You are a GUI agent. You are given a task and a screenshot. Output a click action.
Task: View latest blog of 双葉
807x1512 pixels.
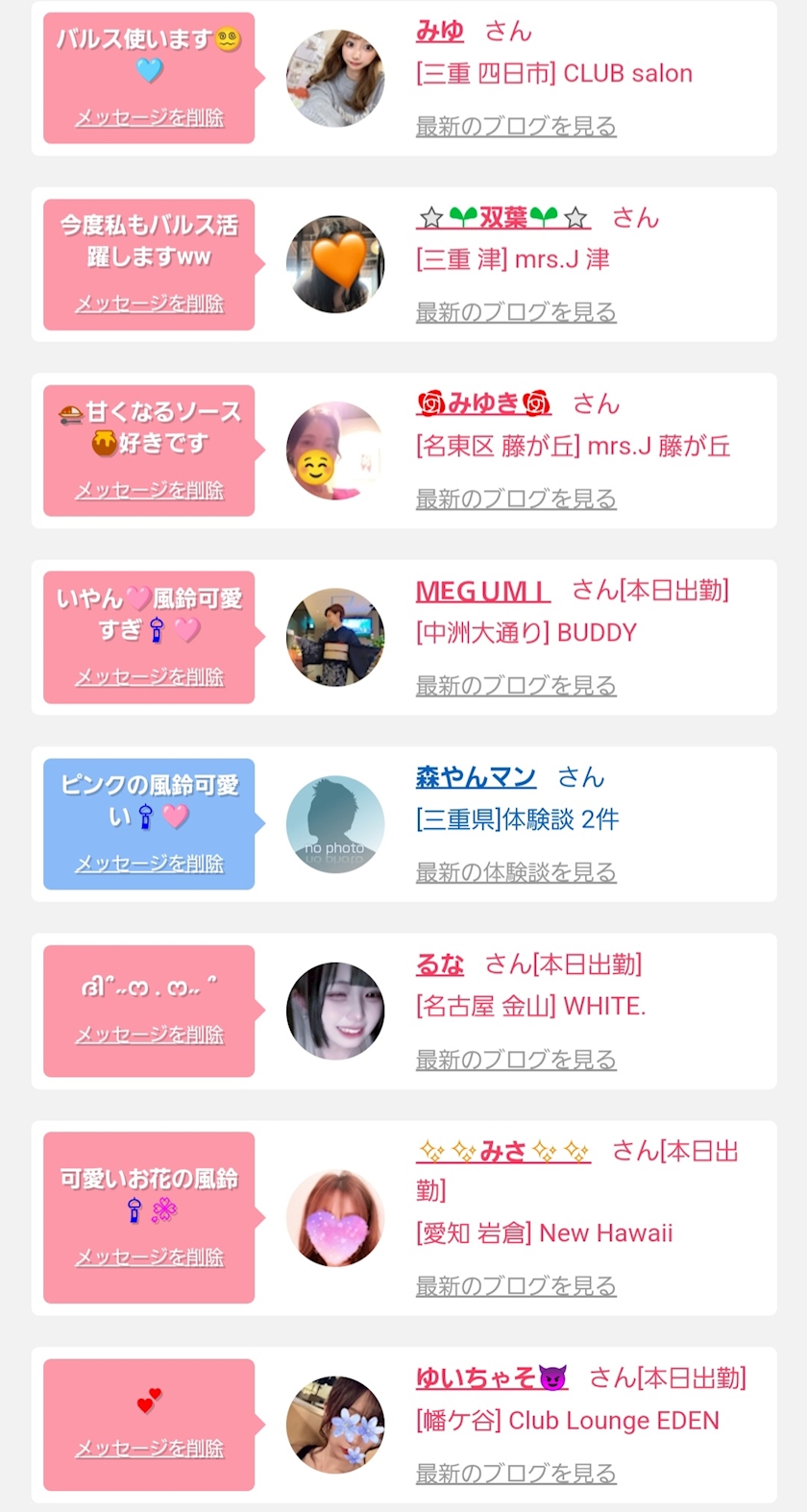point(515,312)
